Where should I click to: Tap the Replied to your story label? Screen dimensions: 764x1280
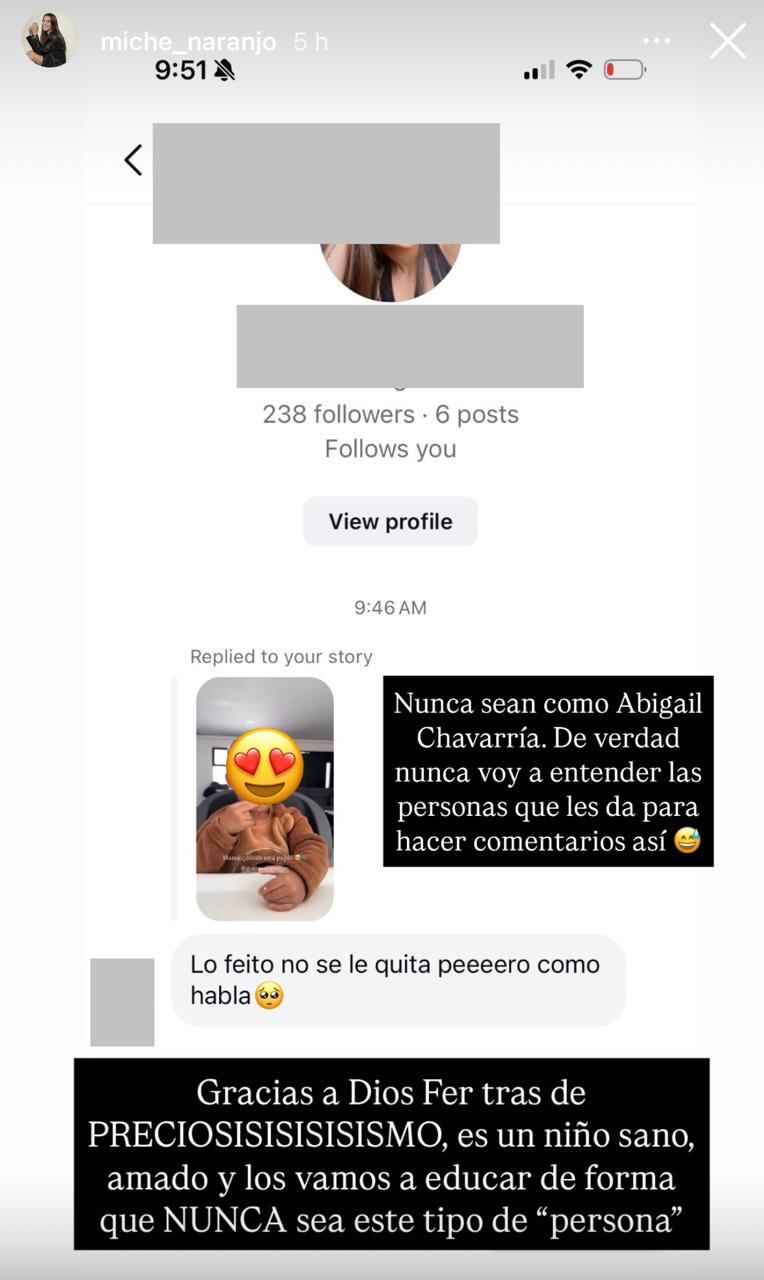(279, 657)
